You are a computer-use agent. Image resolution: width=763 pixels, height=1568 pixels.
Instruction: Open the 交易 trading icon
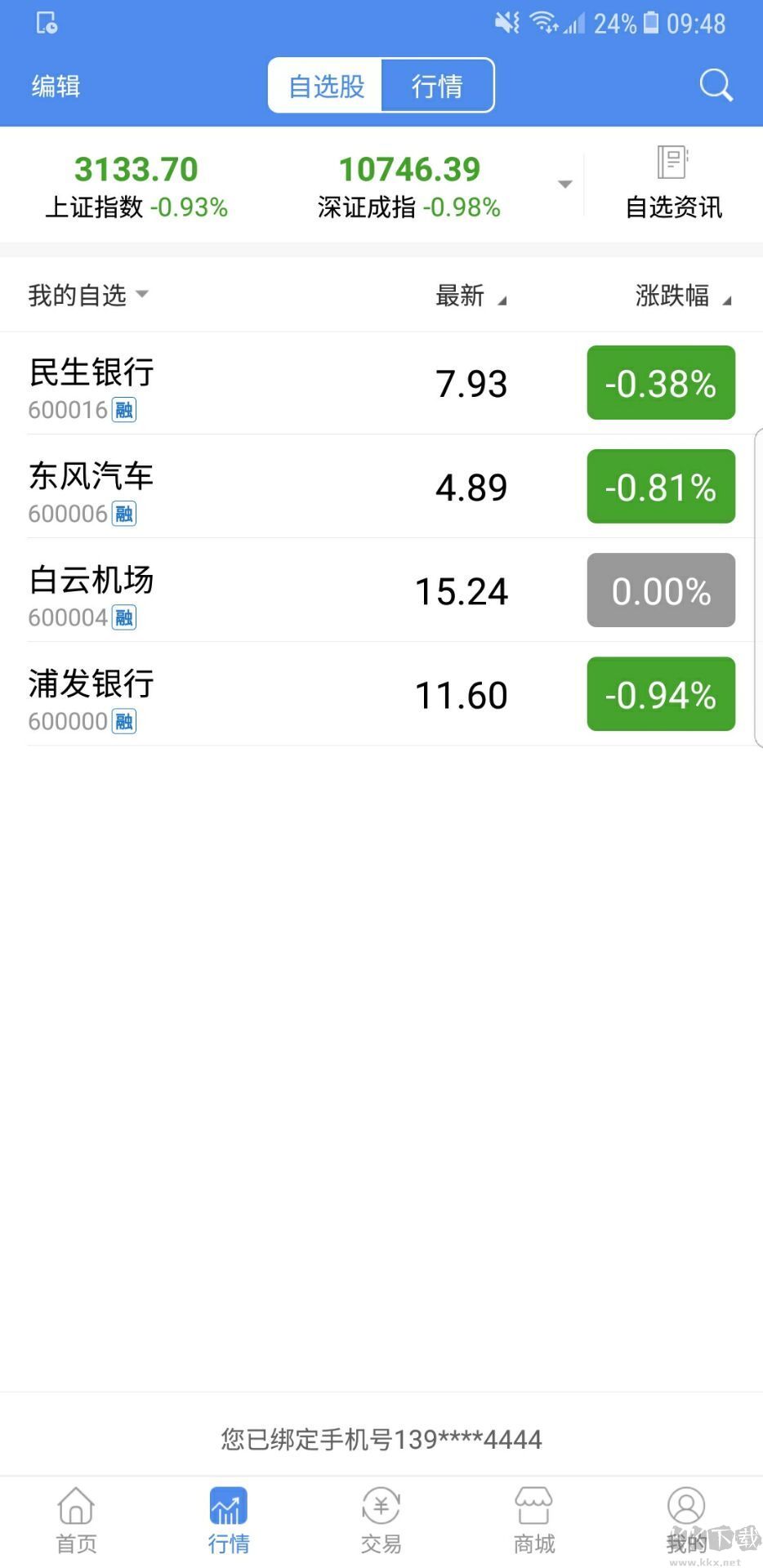coord(381,1519)
